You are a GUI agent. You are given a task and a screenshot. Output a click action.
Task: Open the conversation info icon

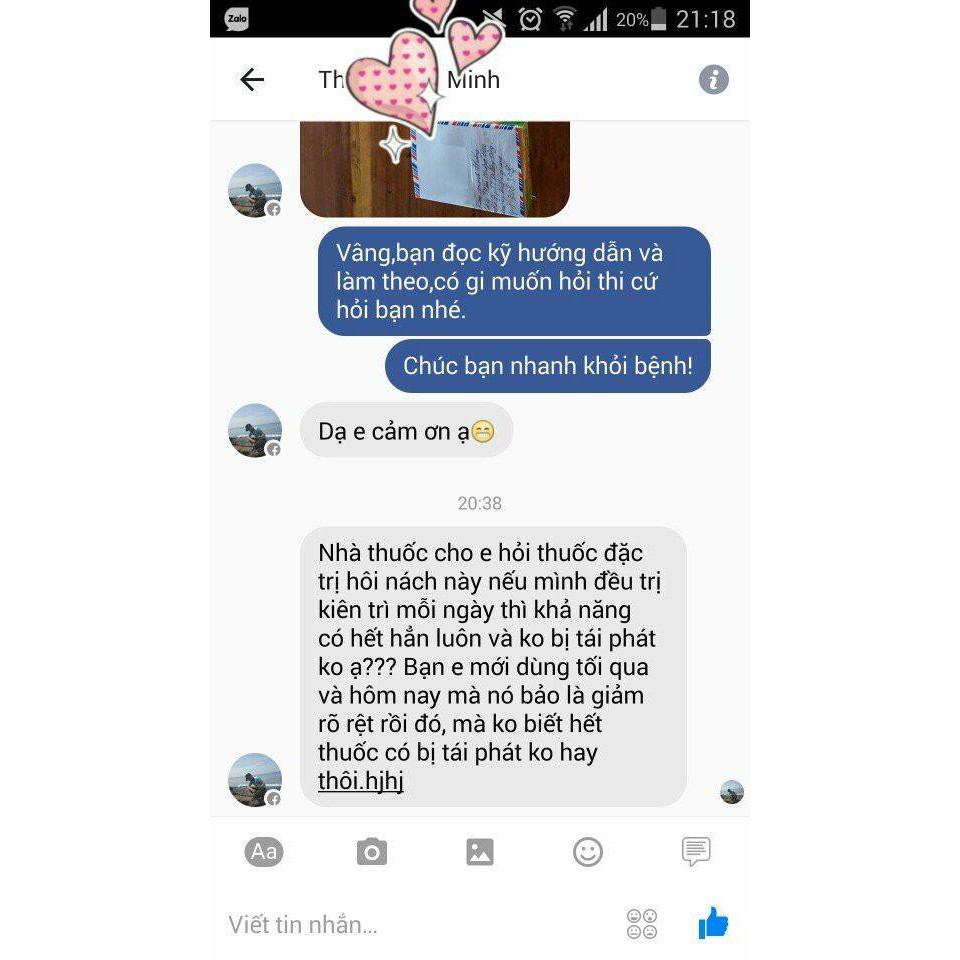[713, 80]
